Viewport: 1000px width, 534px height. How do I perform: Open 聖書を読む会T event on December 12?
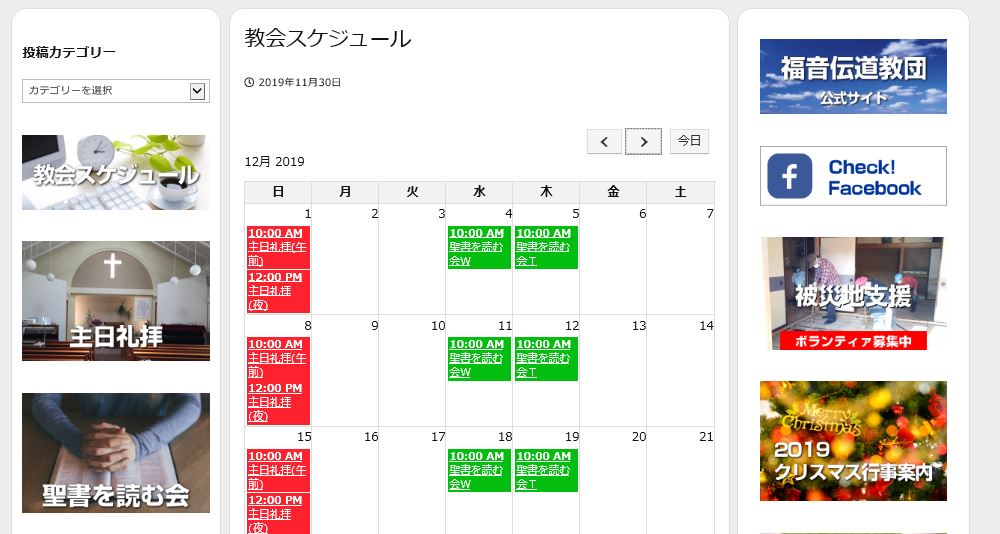click(545, 358)
